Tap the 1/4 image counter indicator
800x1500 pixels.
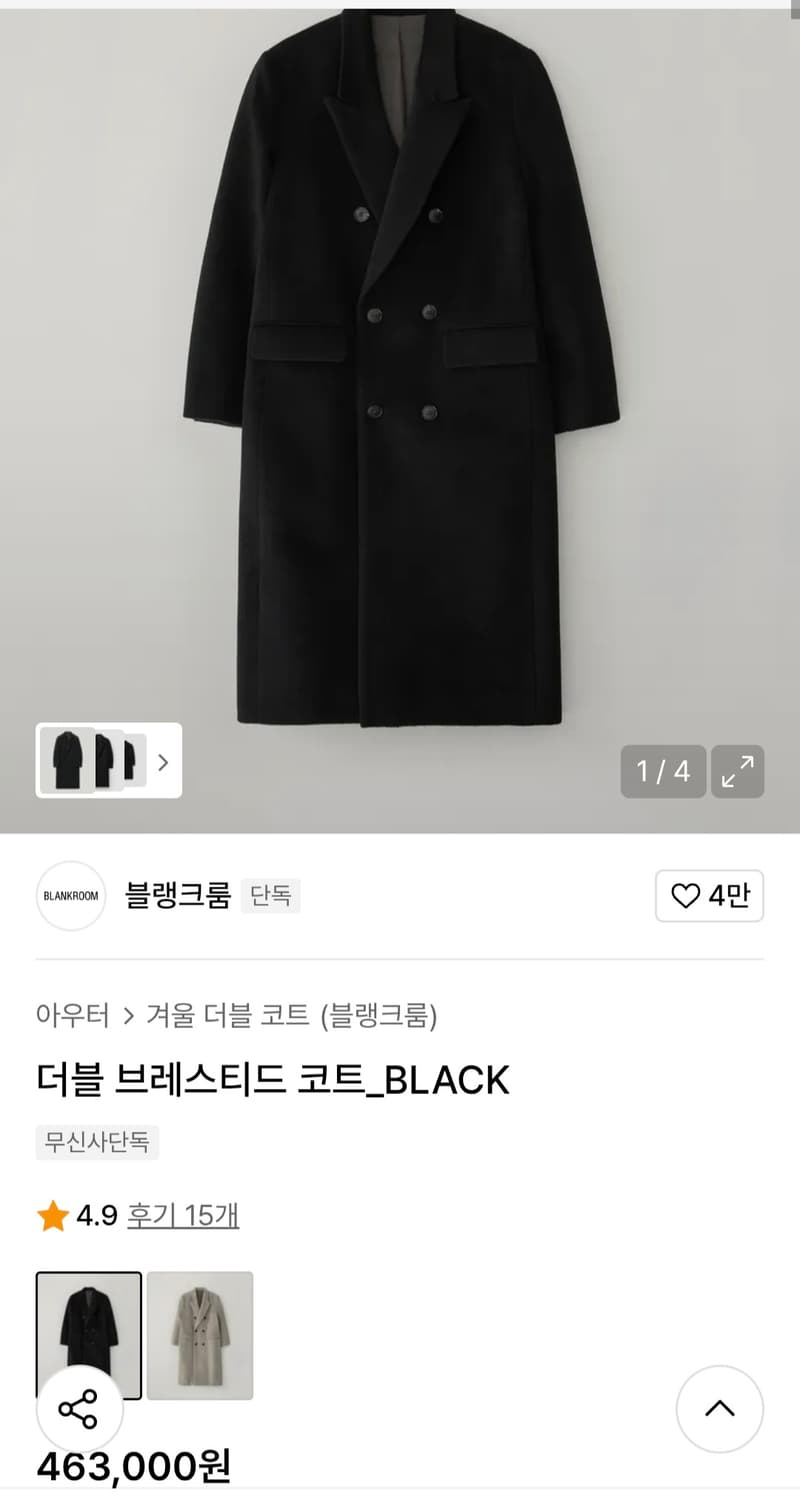click(661, 771)
